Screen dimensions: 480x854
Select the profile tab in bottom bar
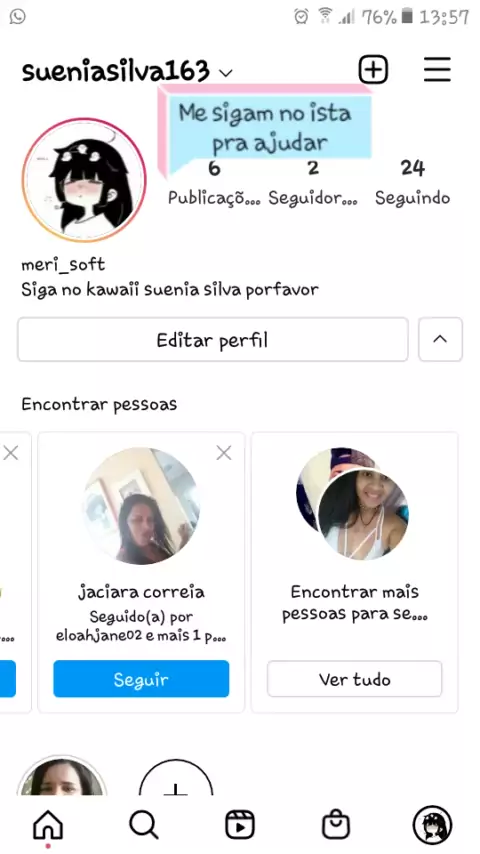[x=432, y=825]
